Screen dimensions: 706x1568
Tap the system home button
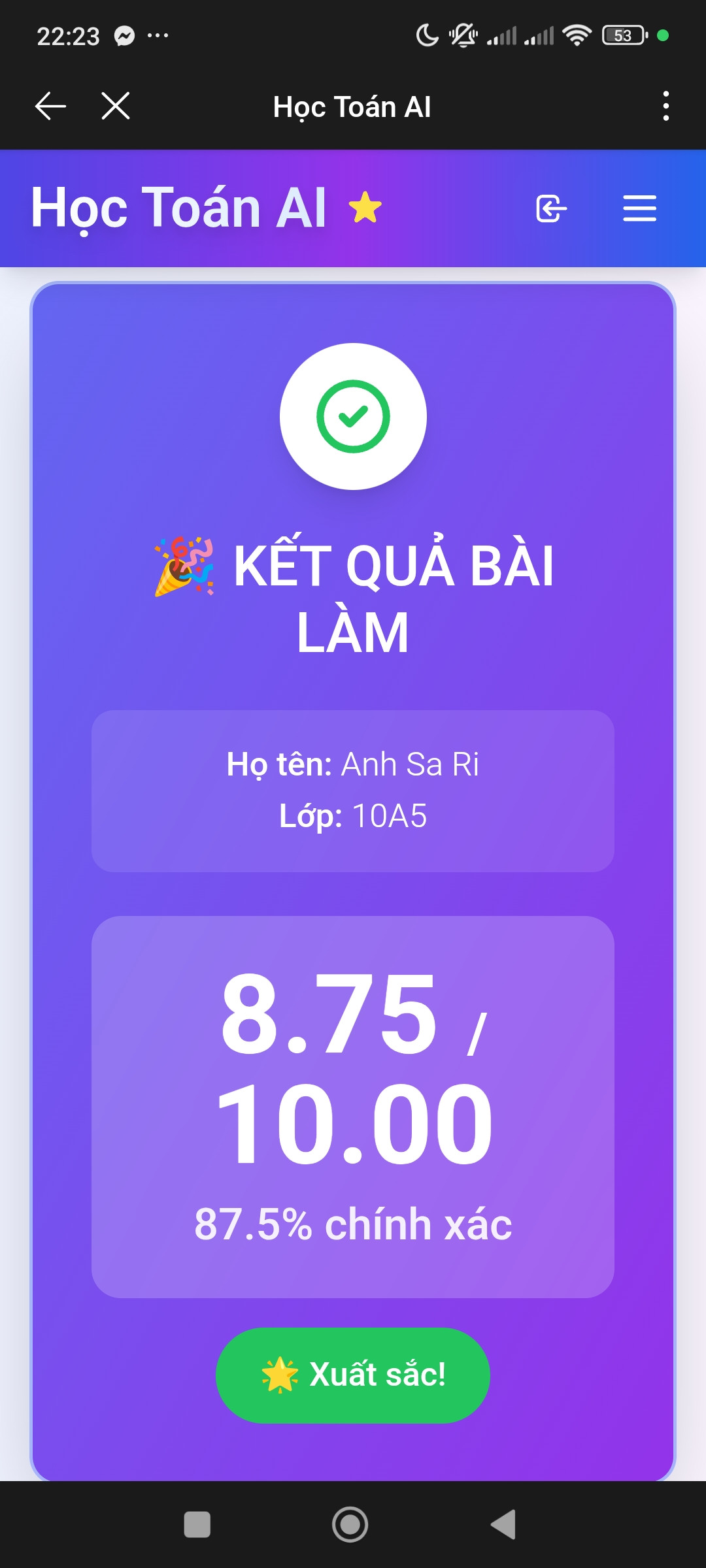coord(350,1525)
